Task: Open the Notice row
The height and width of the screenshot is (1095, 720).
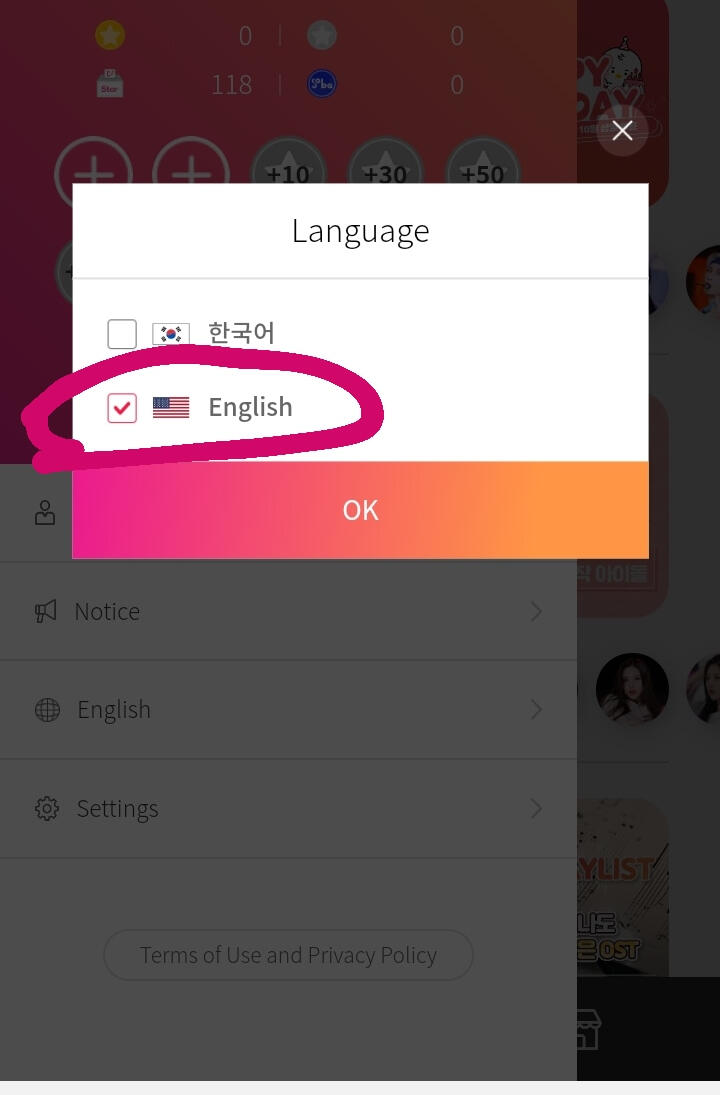Action: click(x=288, y=611)
